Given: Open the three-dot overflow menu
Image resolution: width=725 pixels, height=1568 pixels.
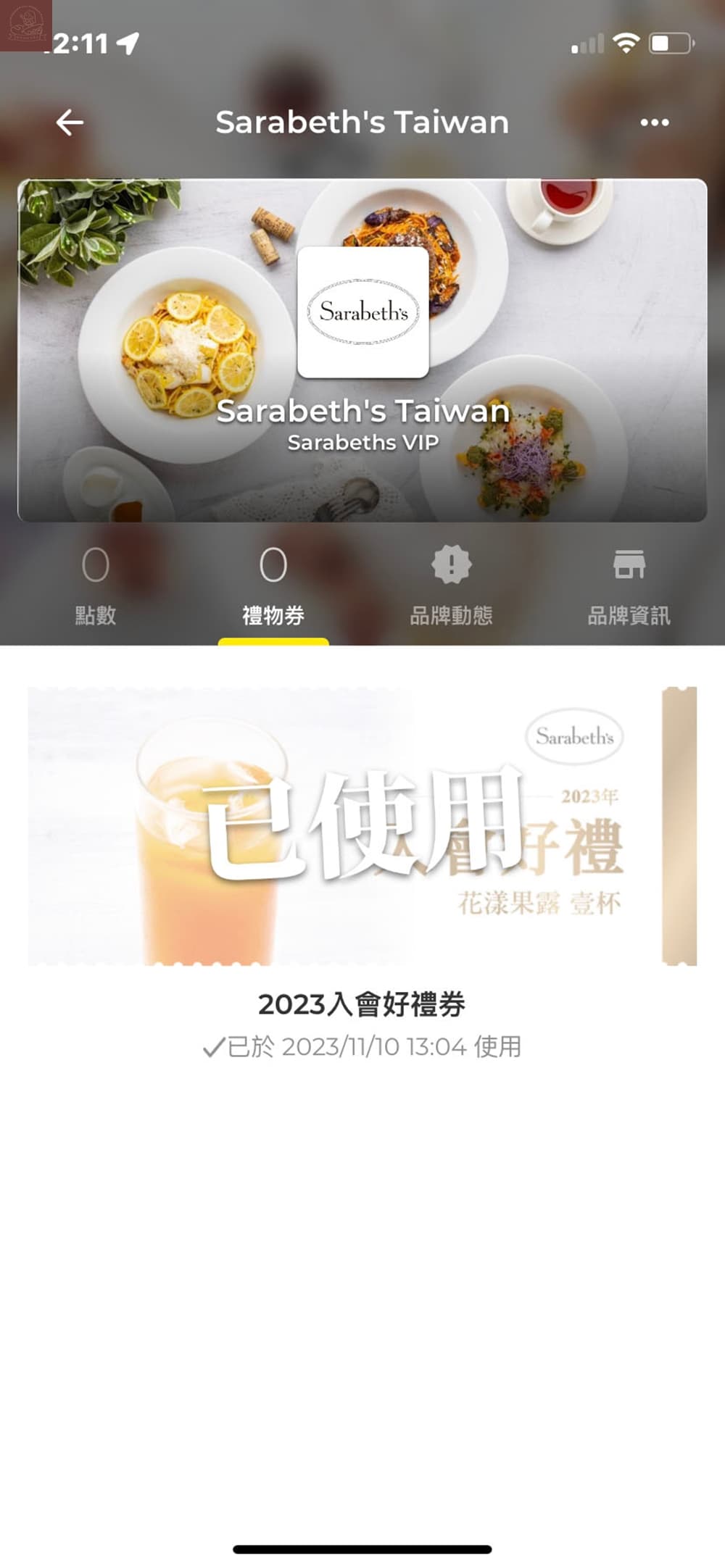Looking at the screenshot, I should coord(653,122).
